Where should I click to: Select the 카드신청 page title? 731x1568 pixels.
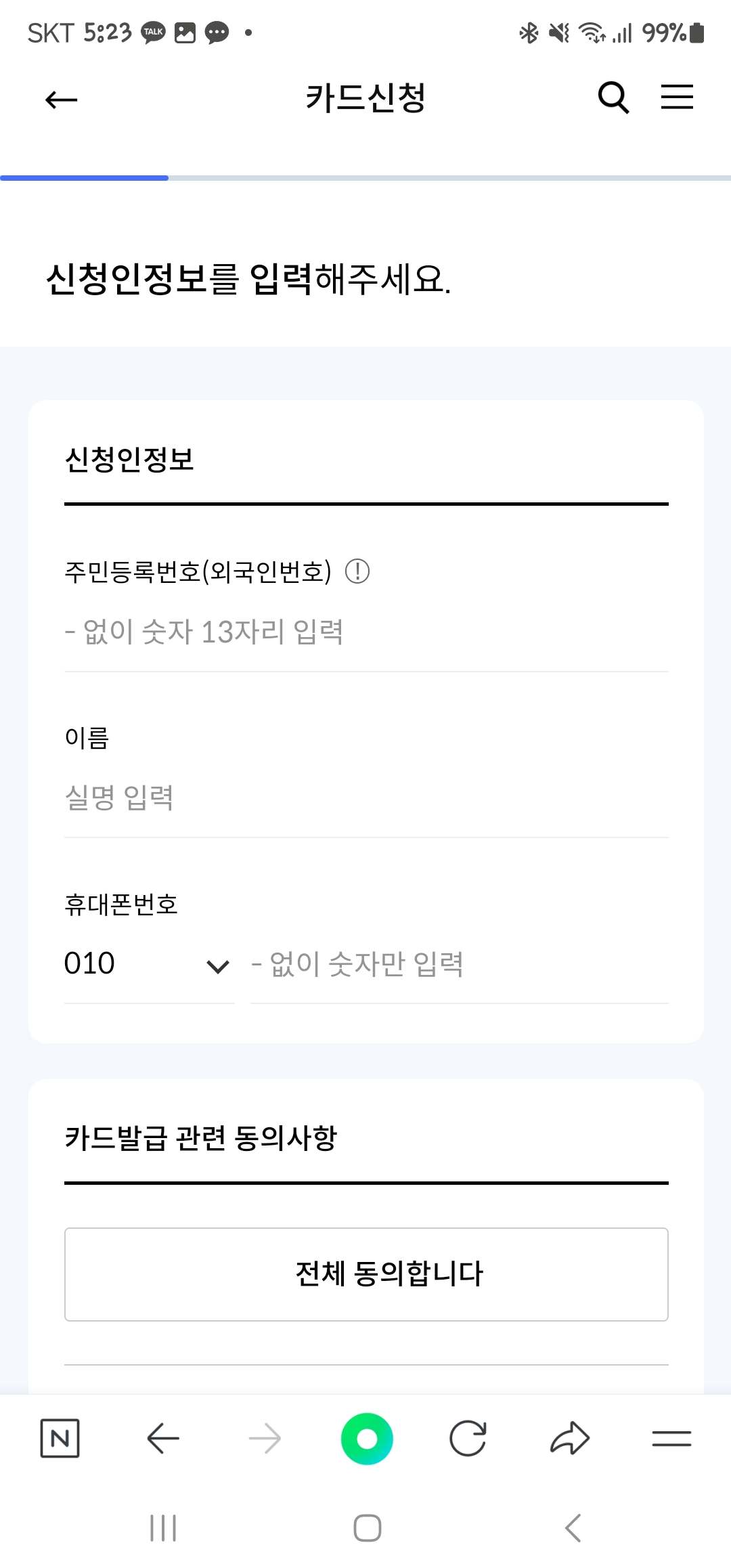pyautogui.click(x=365, y=97)
